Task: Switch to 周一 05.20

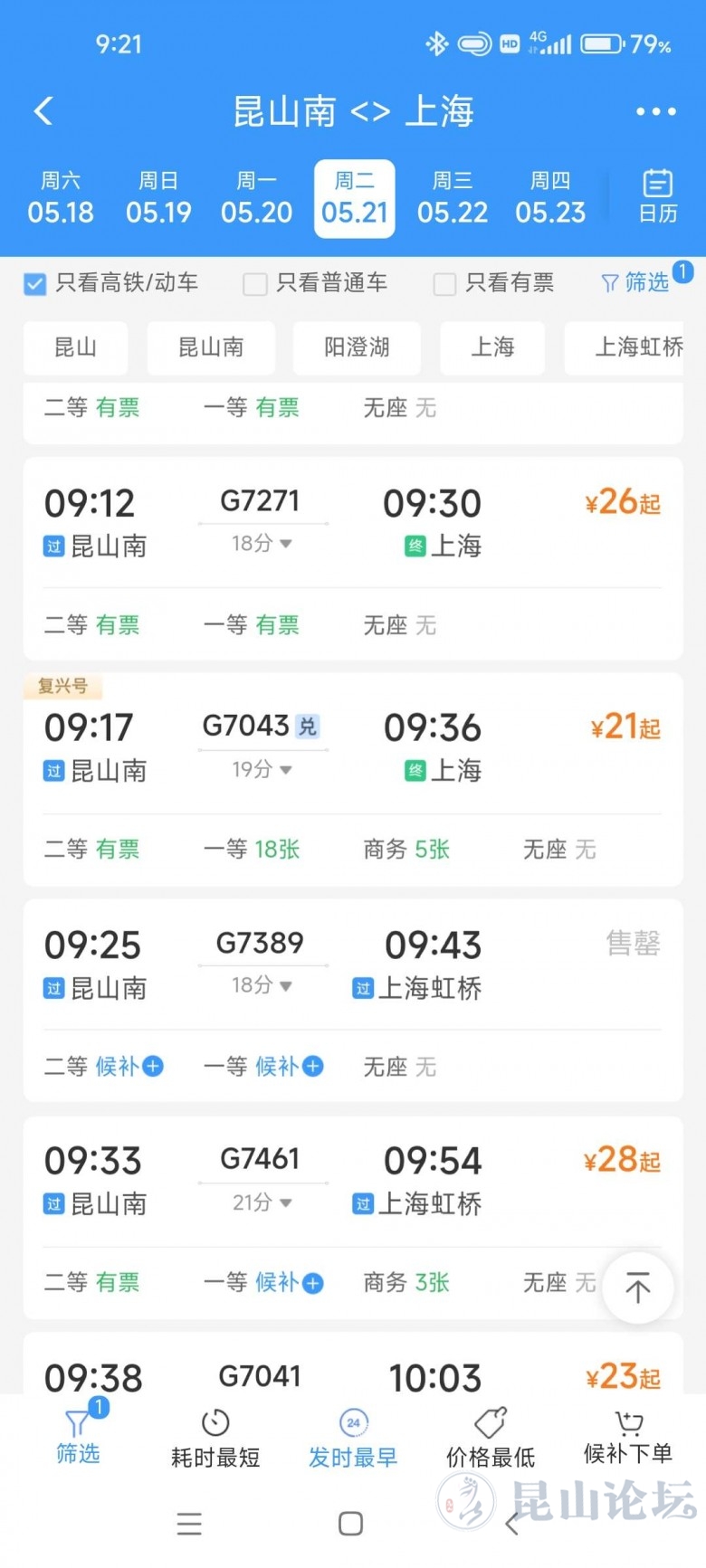Action: pyautogui.click(x=256, y=198)
